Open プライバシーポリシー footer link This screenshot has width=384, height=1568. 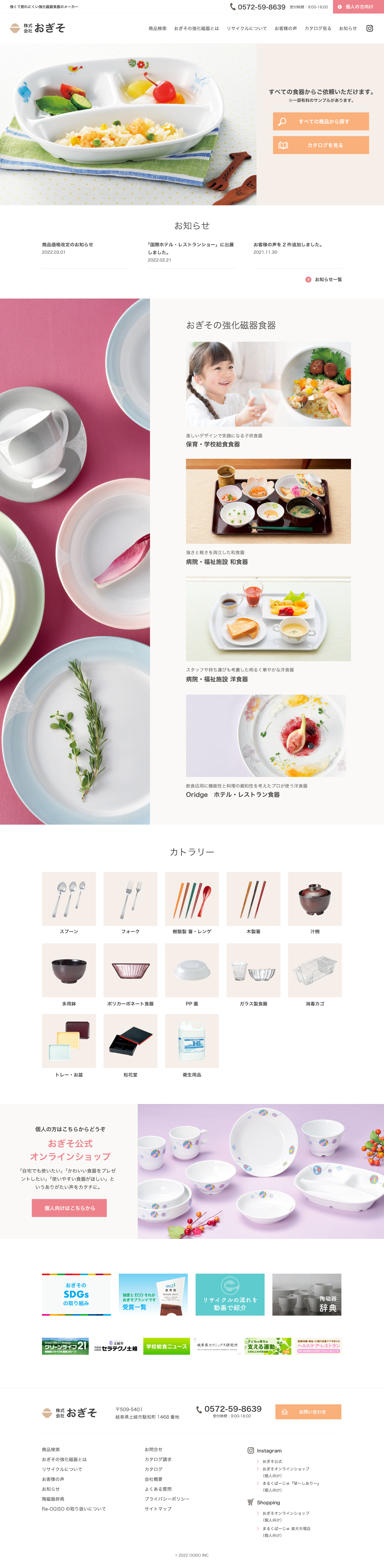click(167, 1499)
